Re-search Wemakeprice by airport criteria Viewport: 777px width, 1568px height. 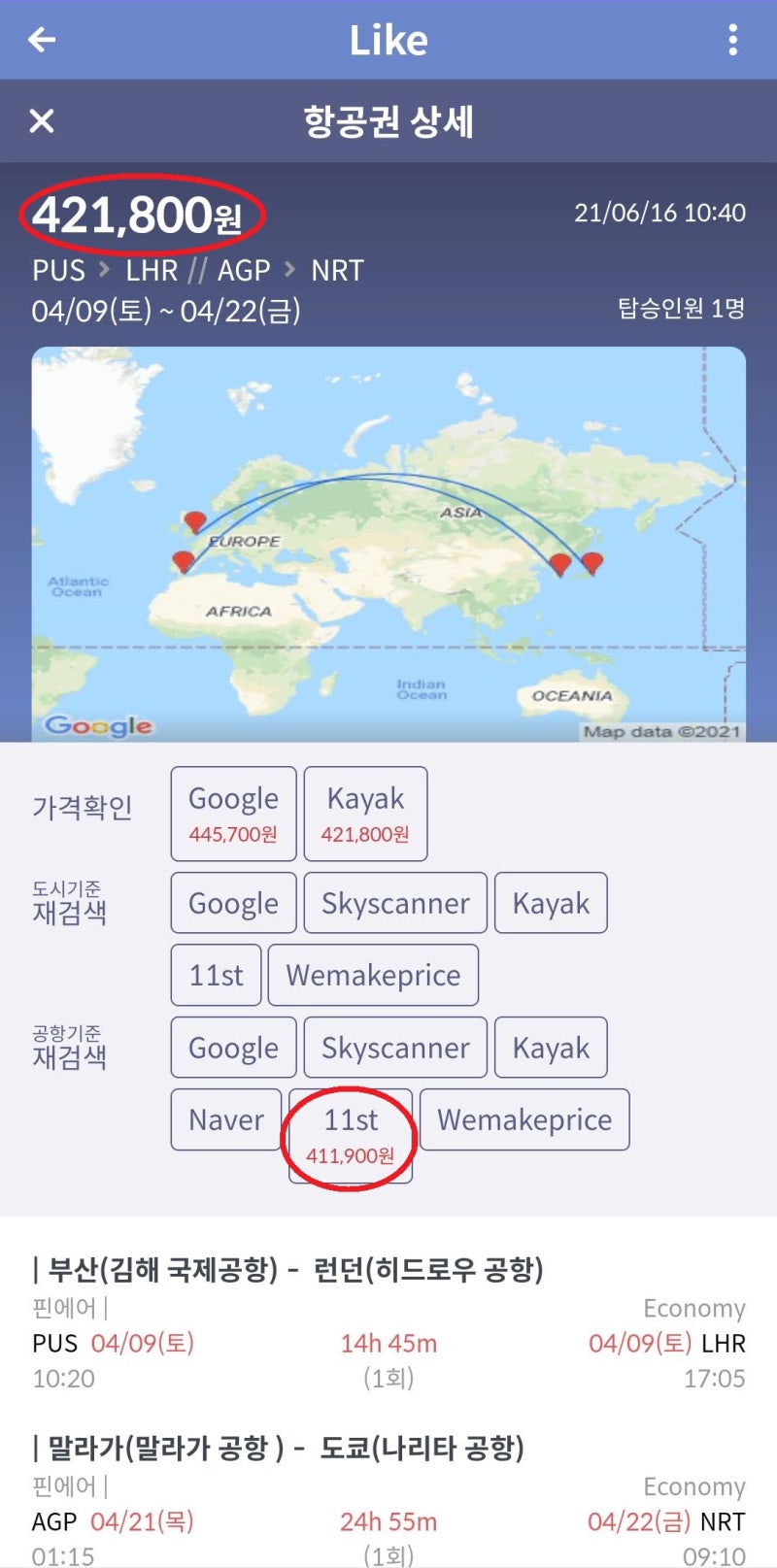(x=524, y=1119)
